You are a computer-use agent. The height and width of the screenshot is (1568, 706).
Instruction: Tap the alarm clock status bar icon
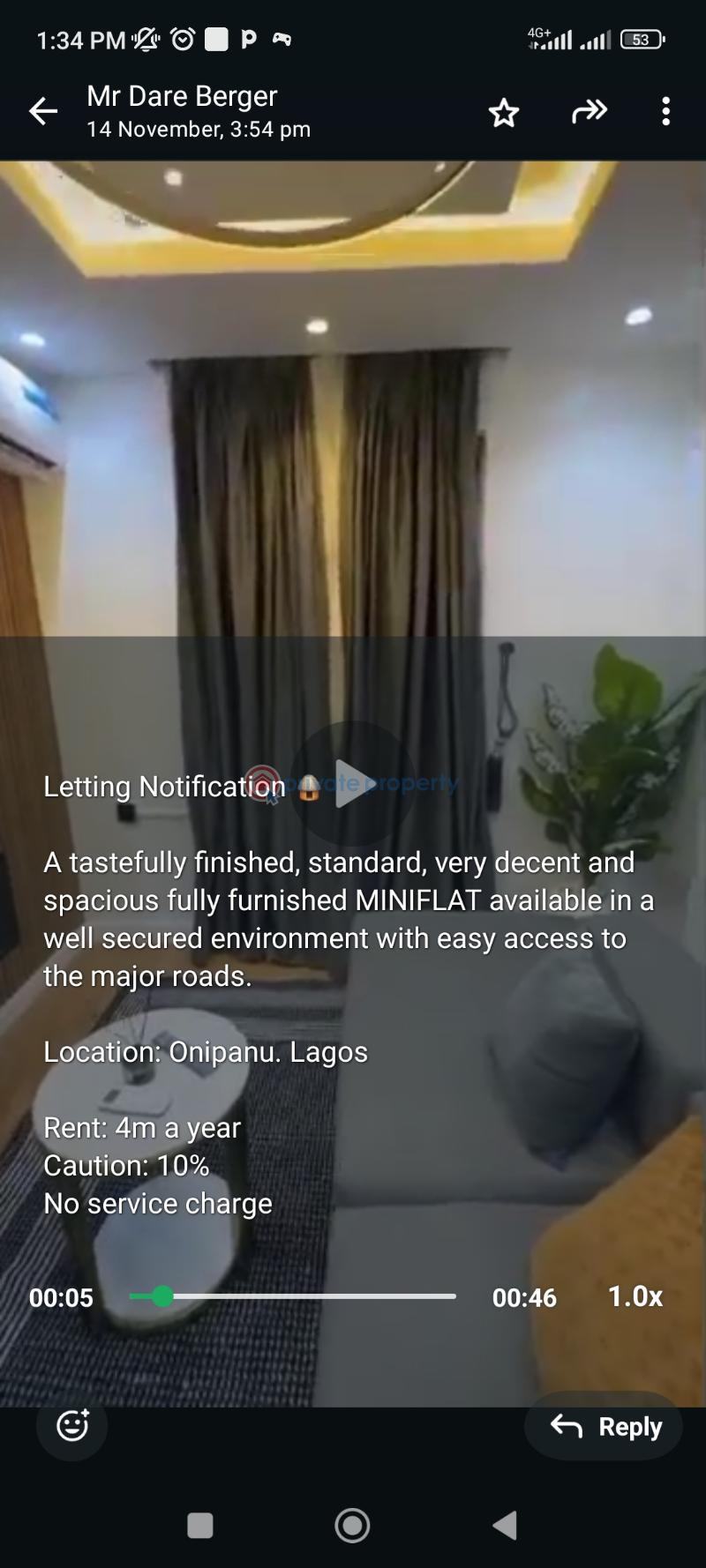coord(182,39)
